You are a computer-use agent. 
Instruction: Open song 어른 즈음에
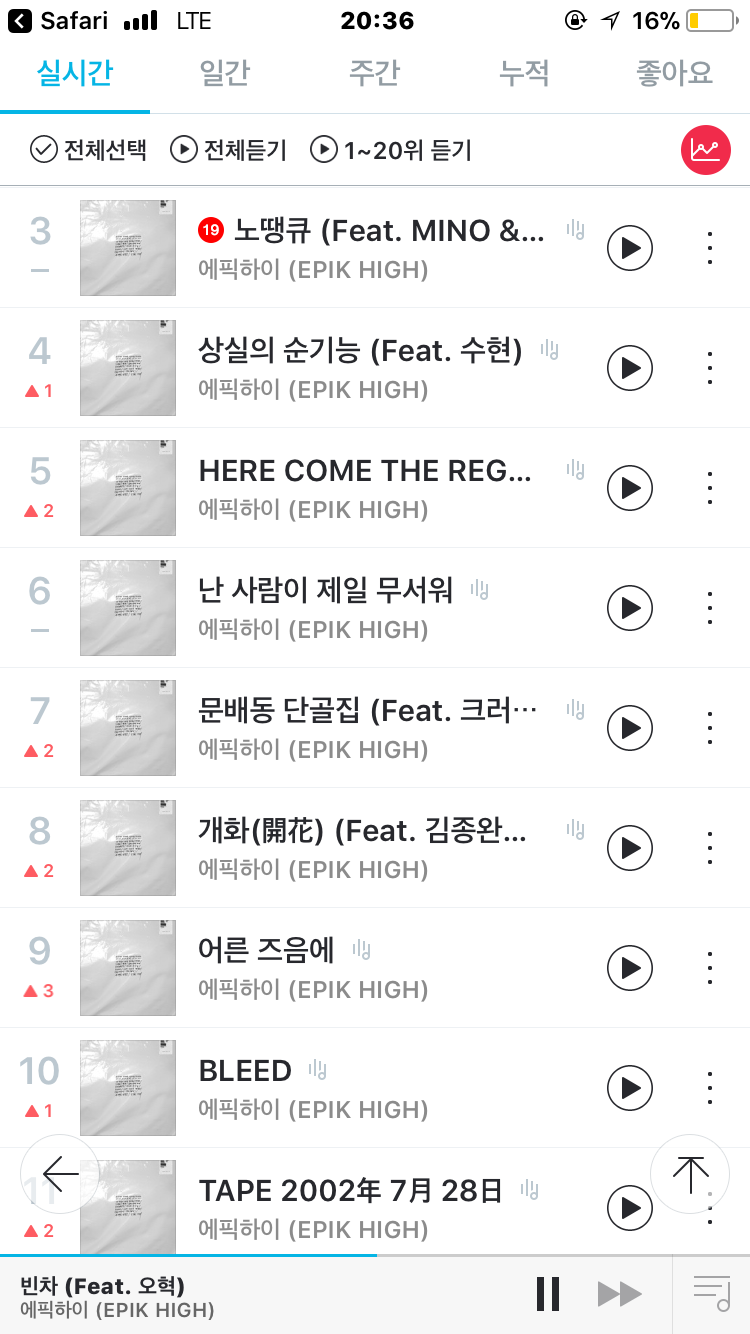point(266,951)
